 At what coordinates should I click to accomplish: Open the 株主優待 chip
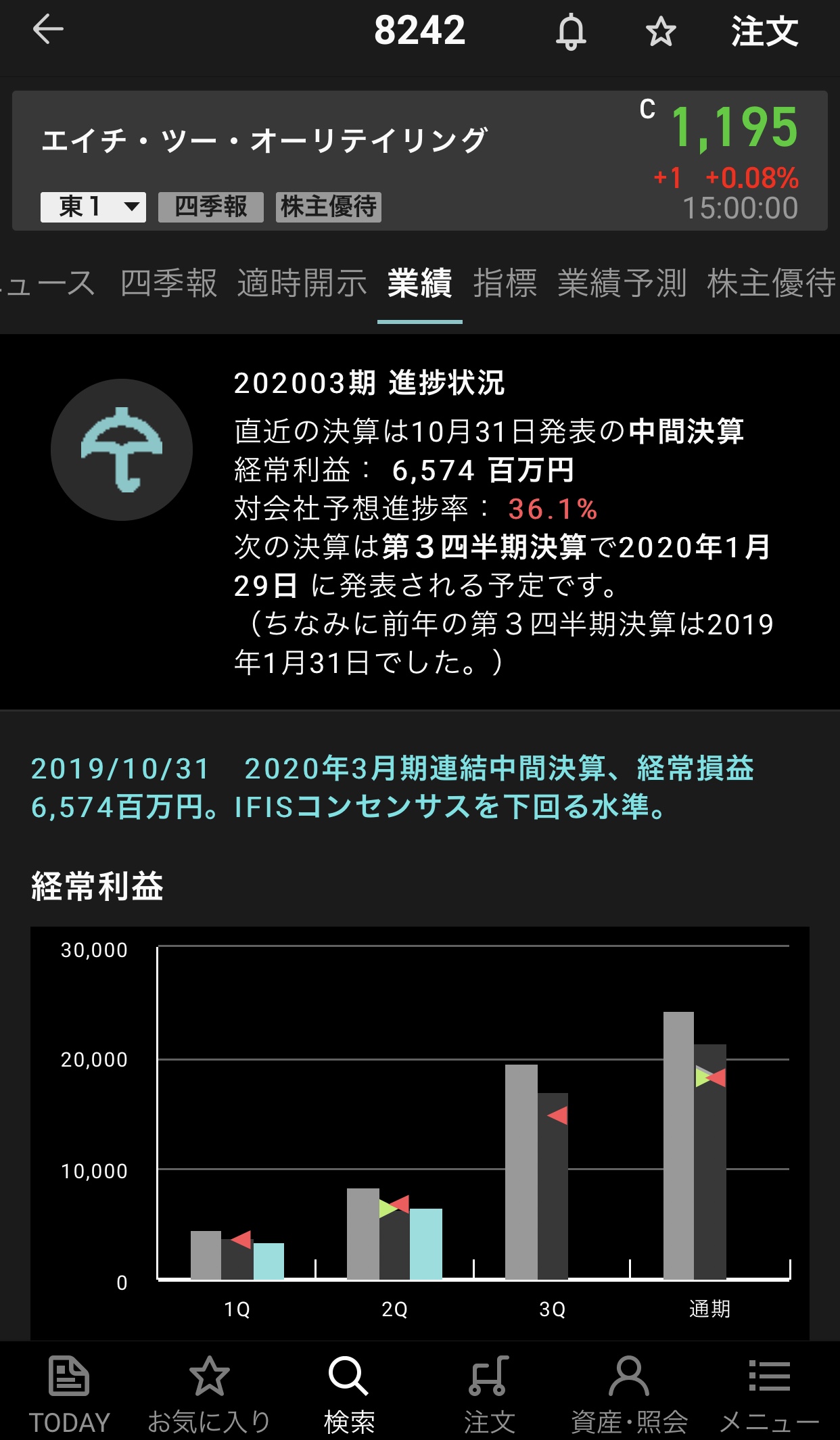(329, 206)
